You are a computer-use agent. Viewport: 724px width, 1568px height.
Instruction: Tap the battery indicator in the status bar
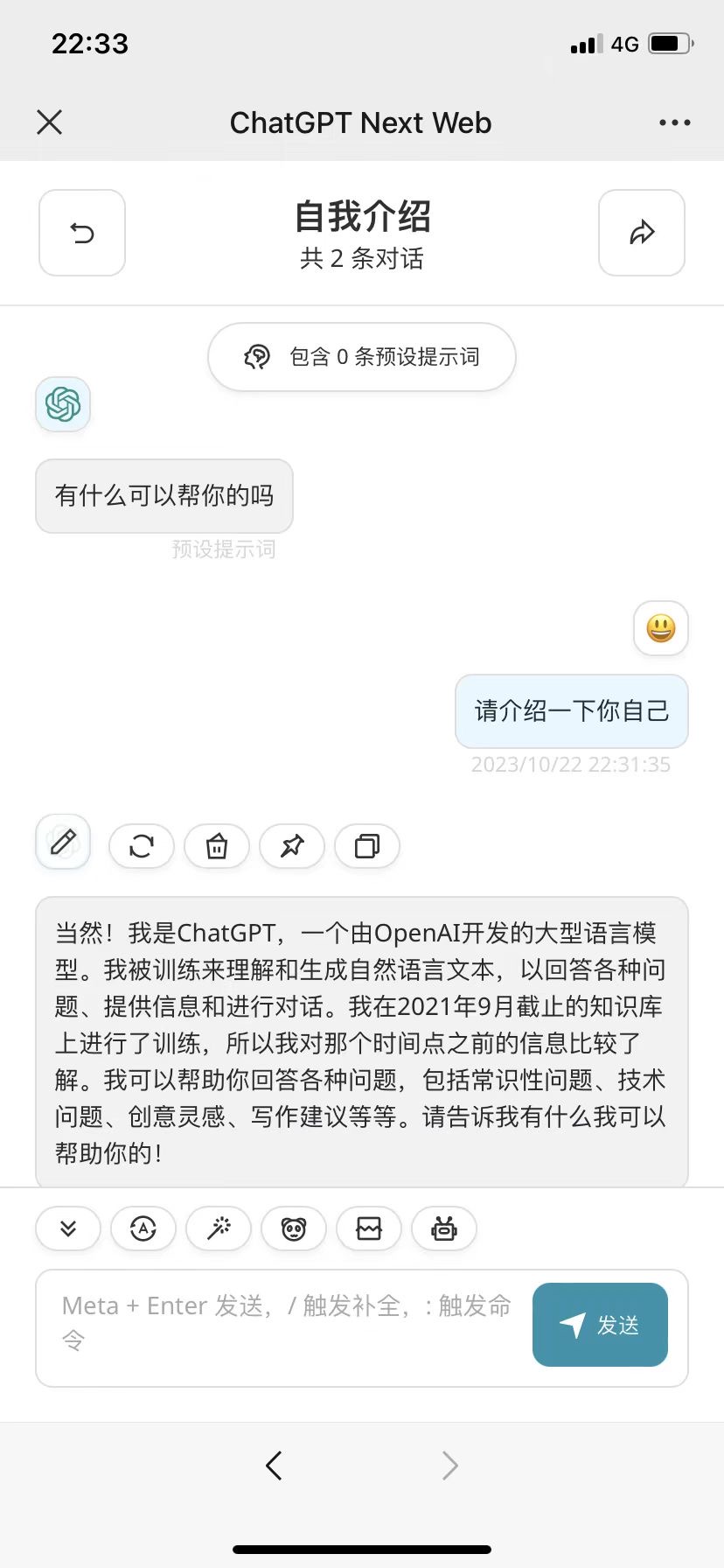tap(668, 43)
